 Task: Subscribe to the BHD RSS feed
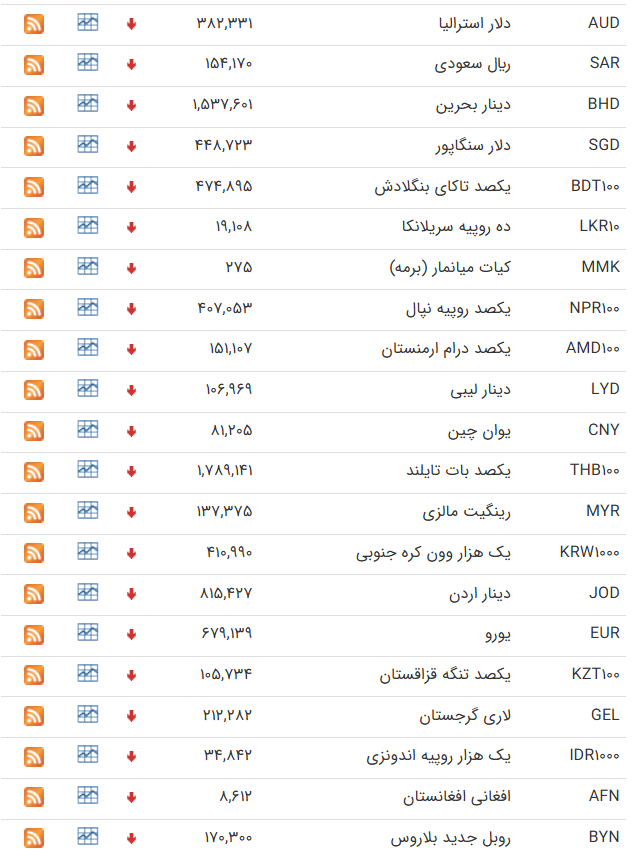click(x=34, y=105)
